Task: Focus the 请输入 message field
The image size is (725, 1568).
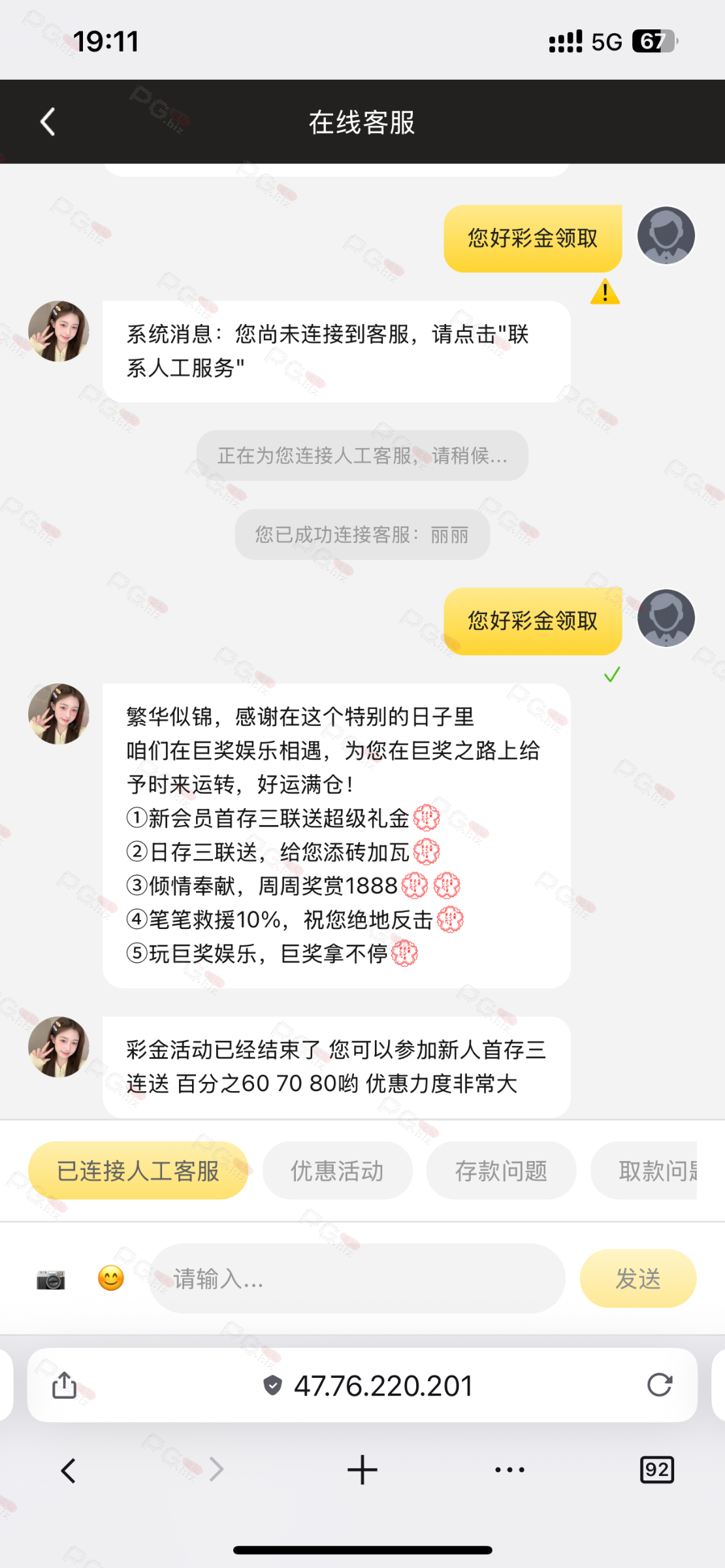Action: tap(357, 1279)
